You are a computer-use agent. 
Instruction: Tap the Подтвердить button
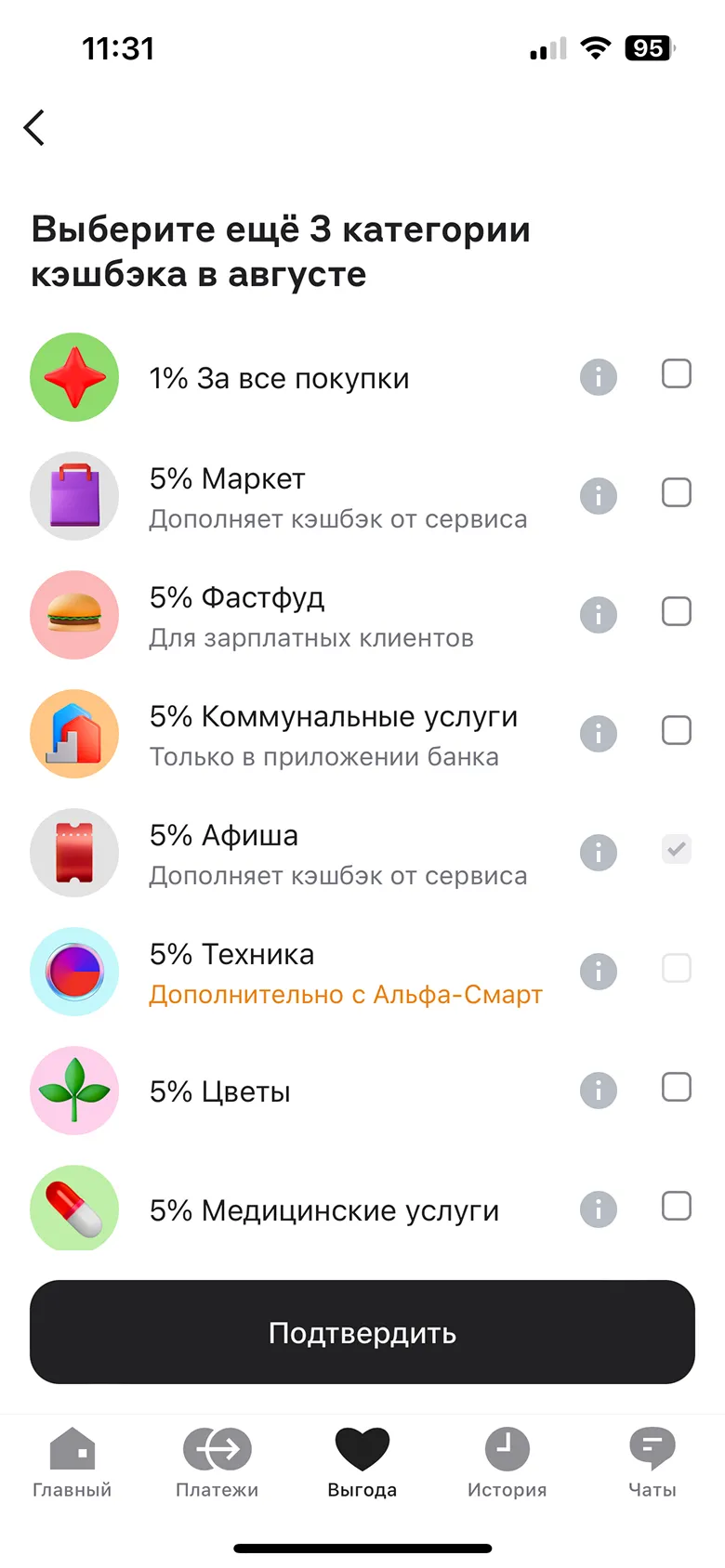tap(362, 1332)
